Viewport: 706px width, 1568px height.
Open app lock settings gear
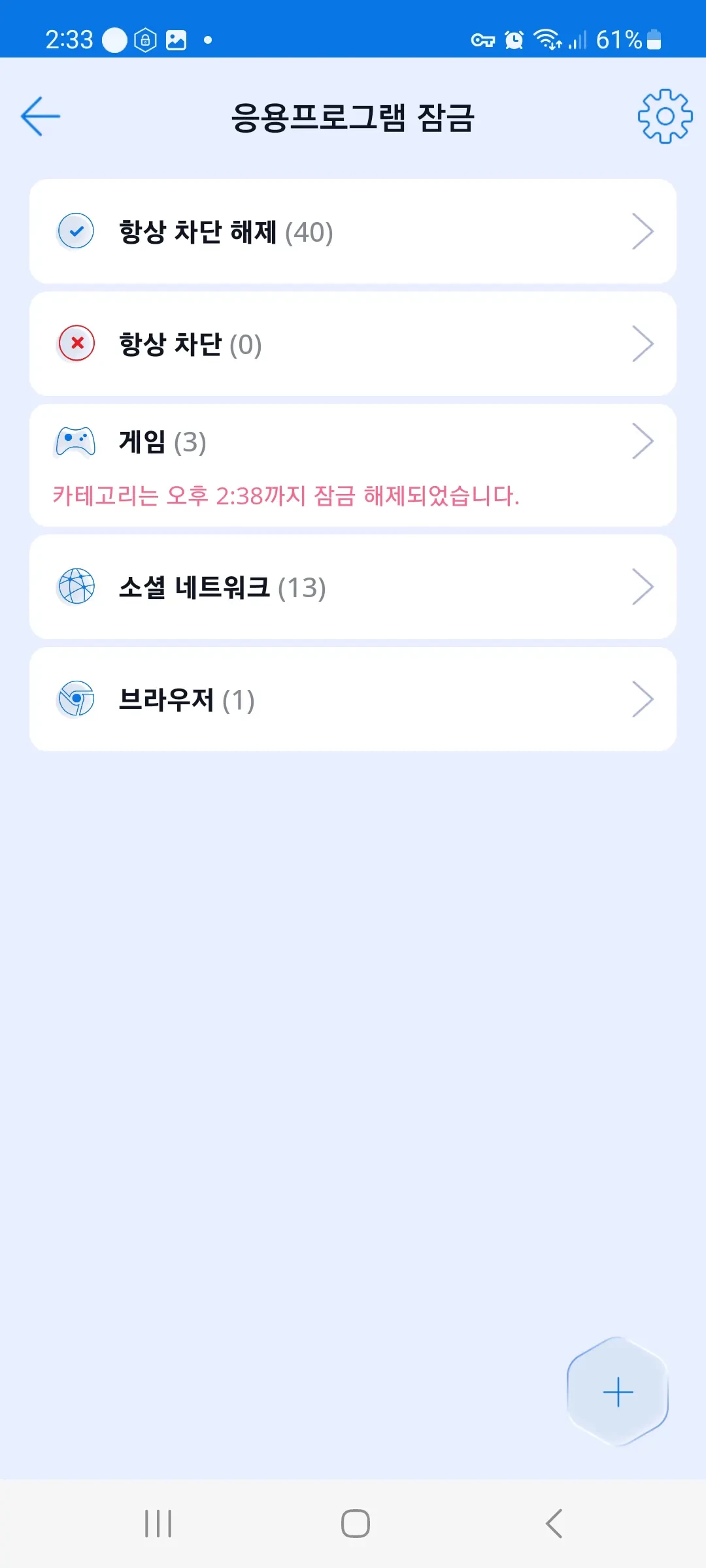pos(665,116)
